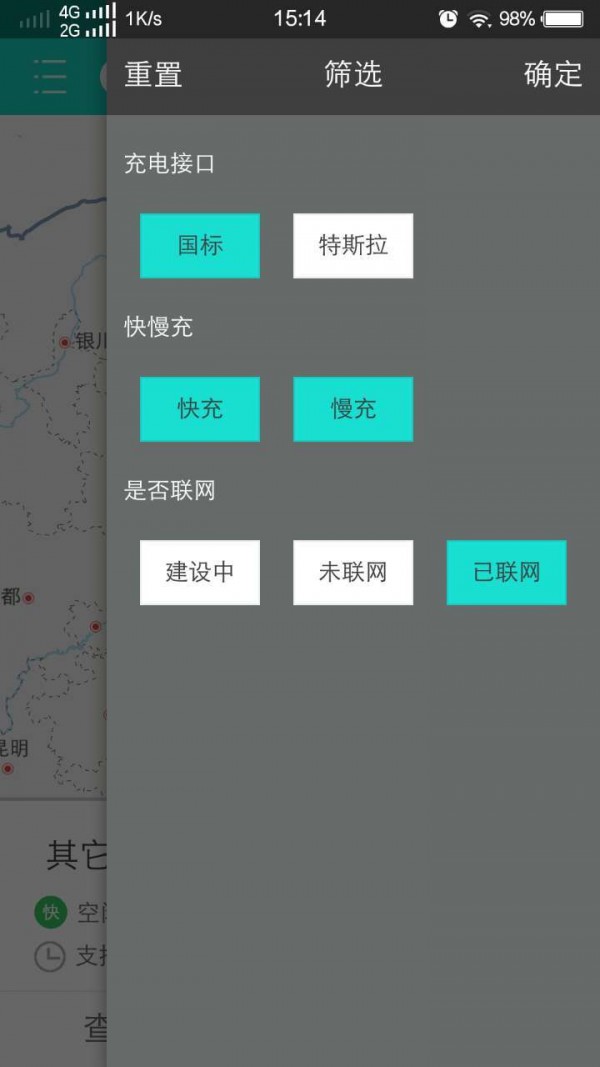Tap 重置 to reset all filters

tap(153, 74)
